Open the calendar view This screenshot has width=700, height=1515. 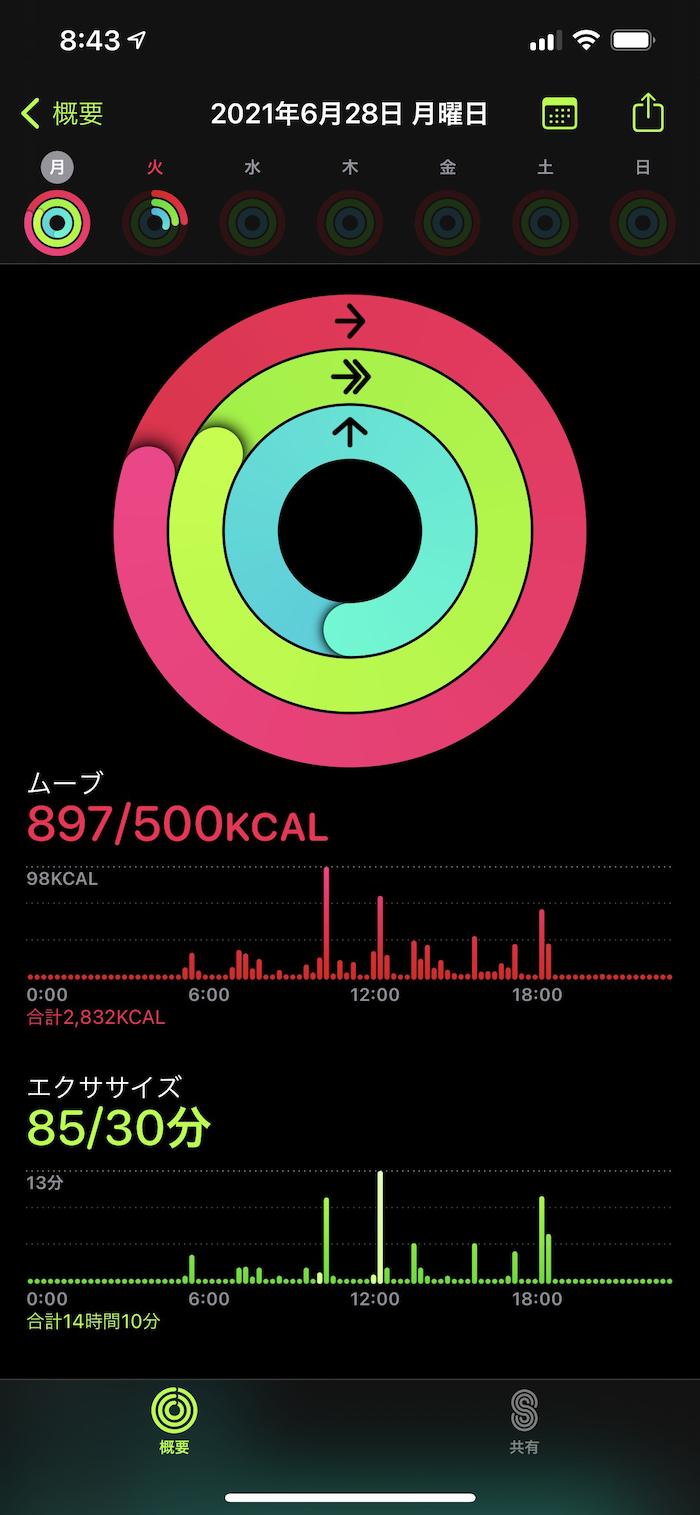pyautogui.click(x=559, y=114)
